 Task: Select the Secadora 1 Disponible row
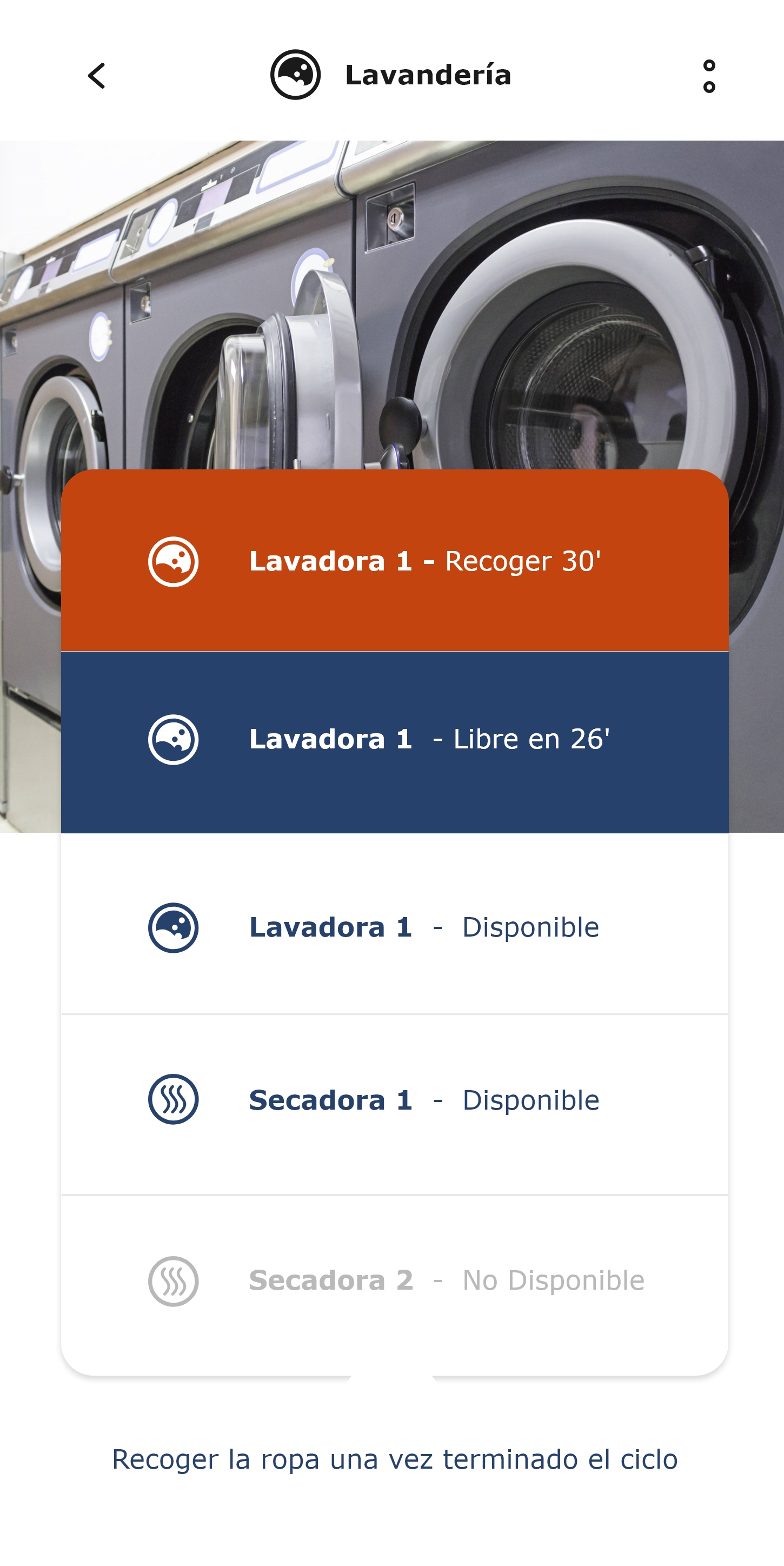click(394, 1100)
